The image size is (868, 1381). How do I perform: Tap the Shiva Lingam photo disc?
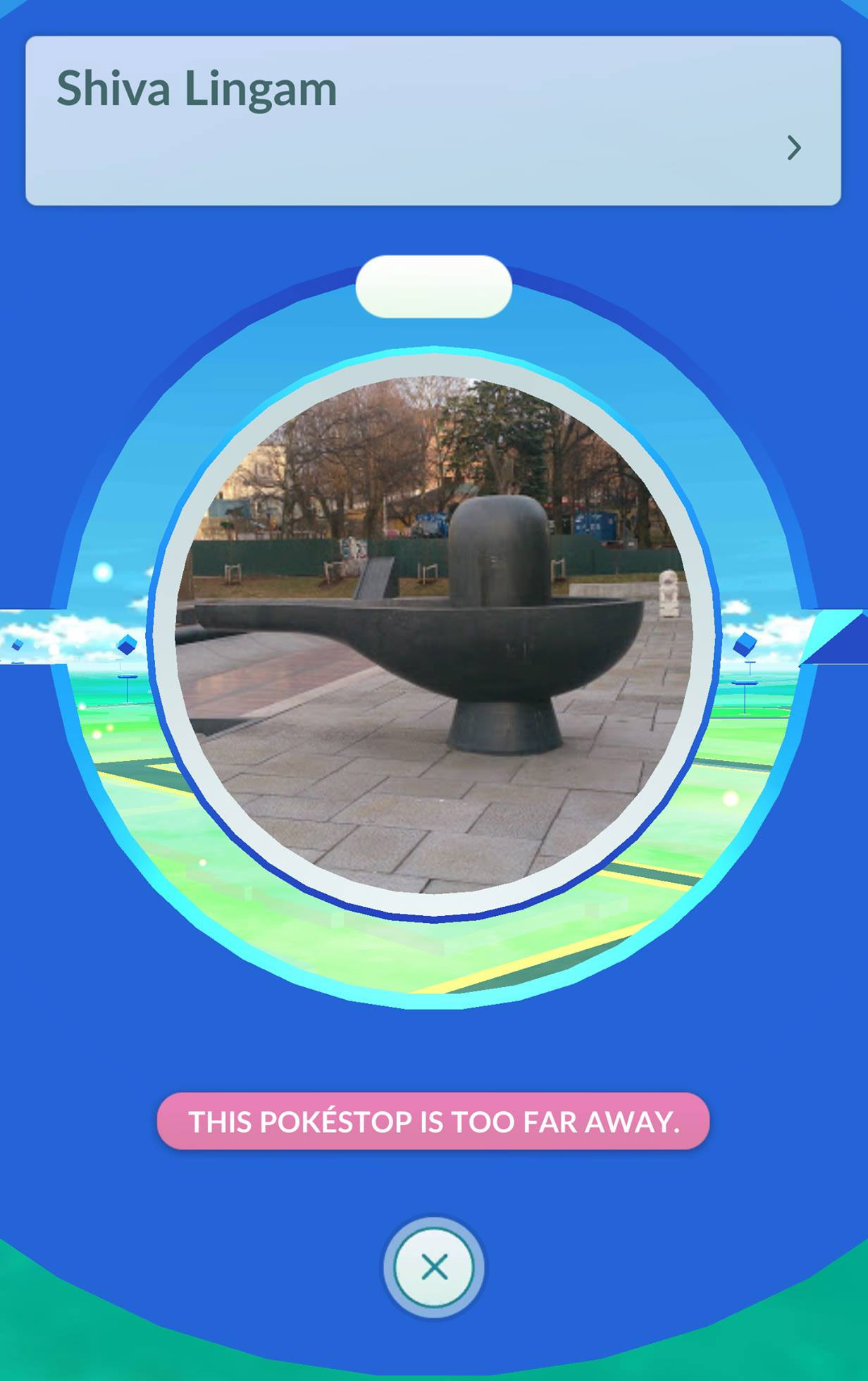pos(433,634)
